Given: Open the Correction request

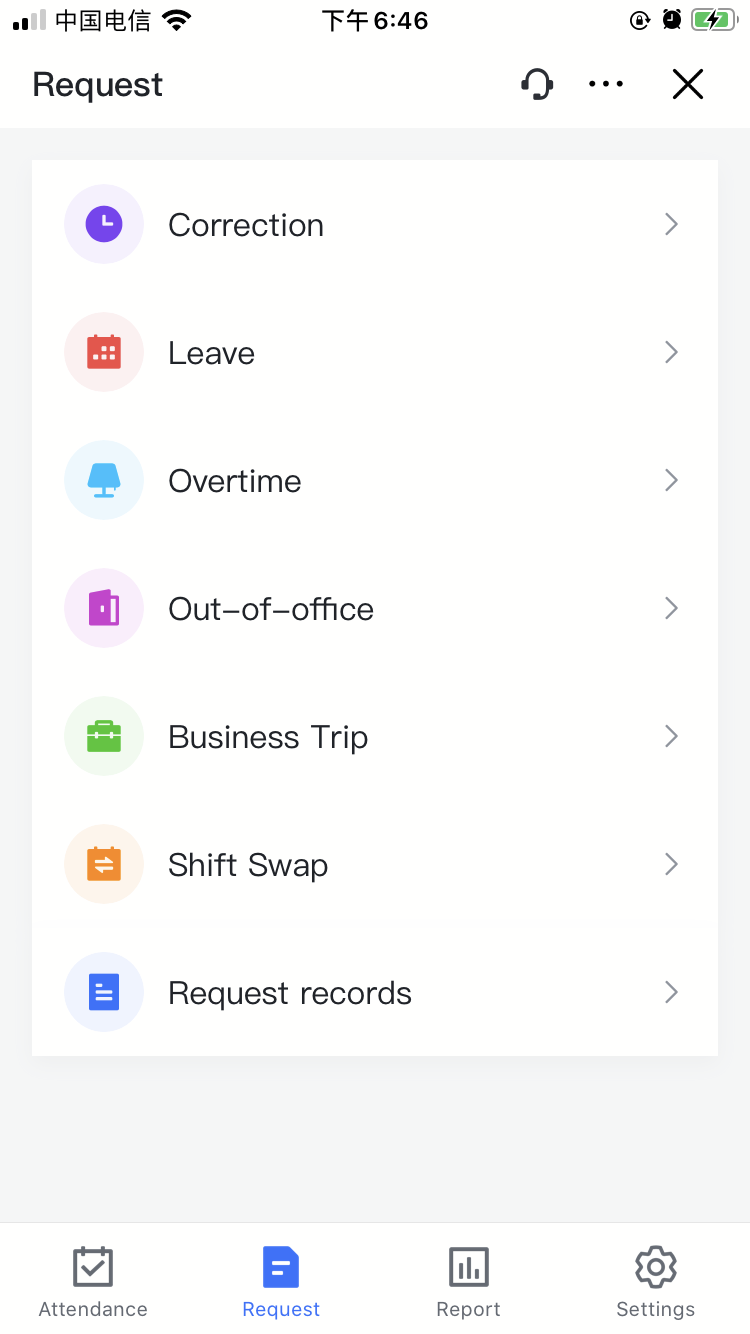Looking at the screenshot, I should [x=374, y=225].
